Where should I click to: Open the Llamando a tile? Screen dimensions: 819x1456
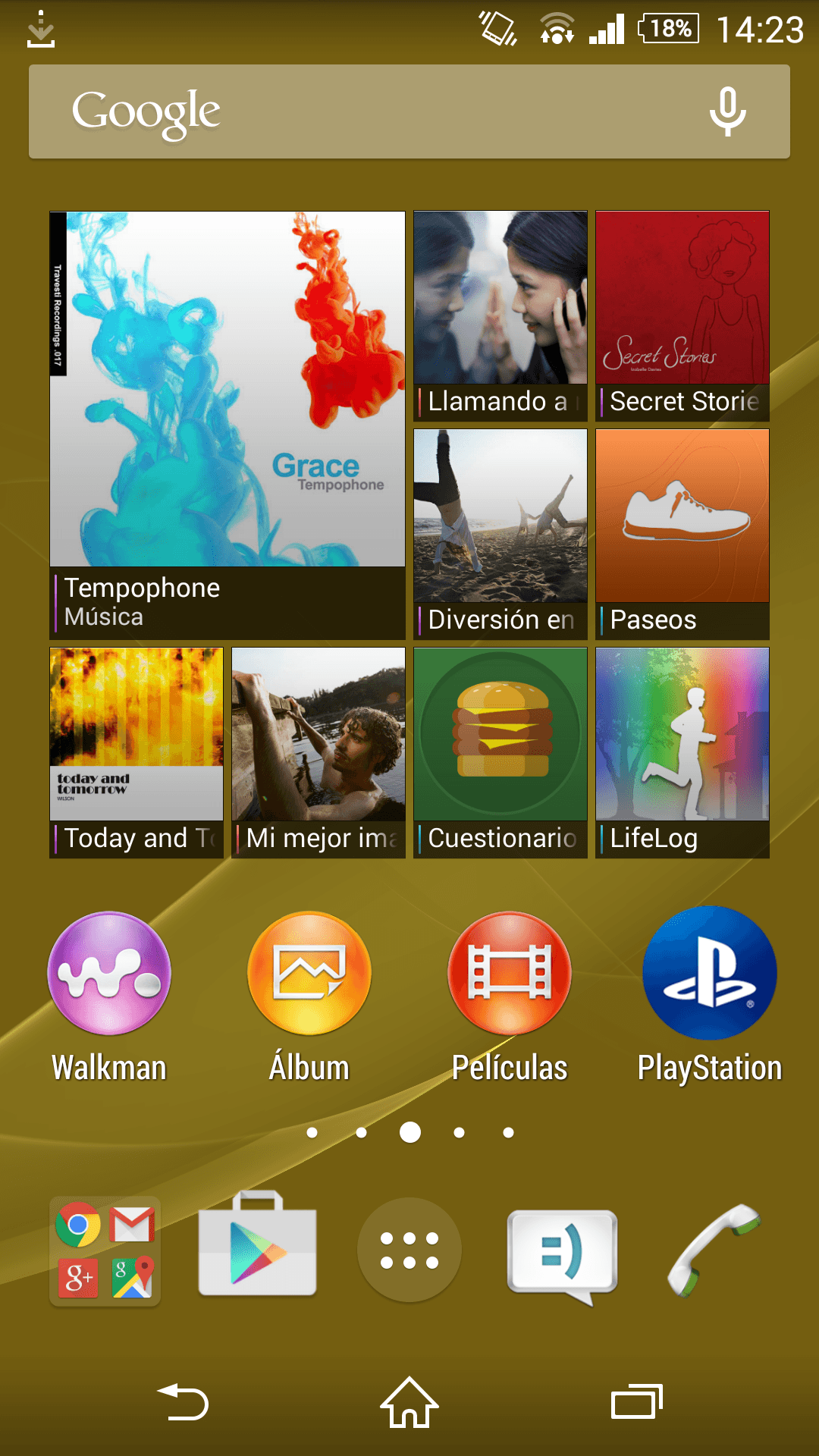pos(500,315)
